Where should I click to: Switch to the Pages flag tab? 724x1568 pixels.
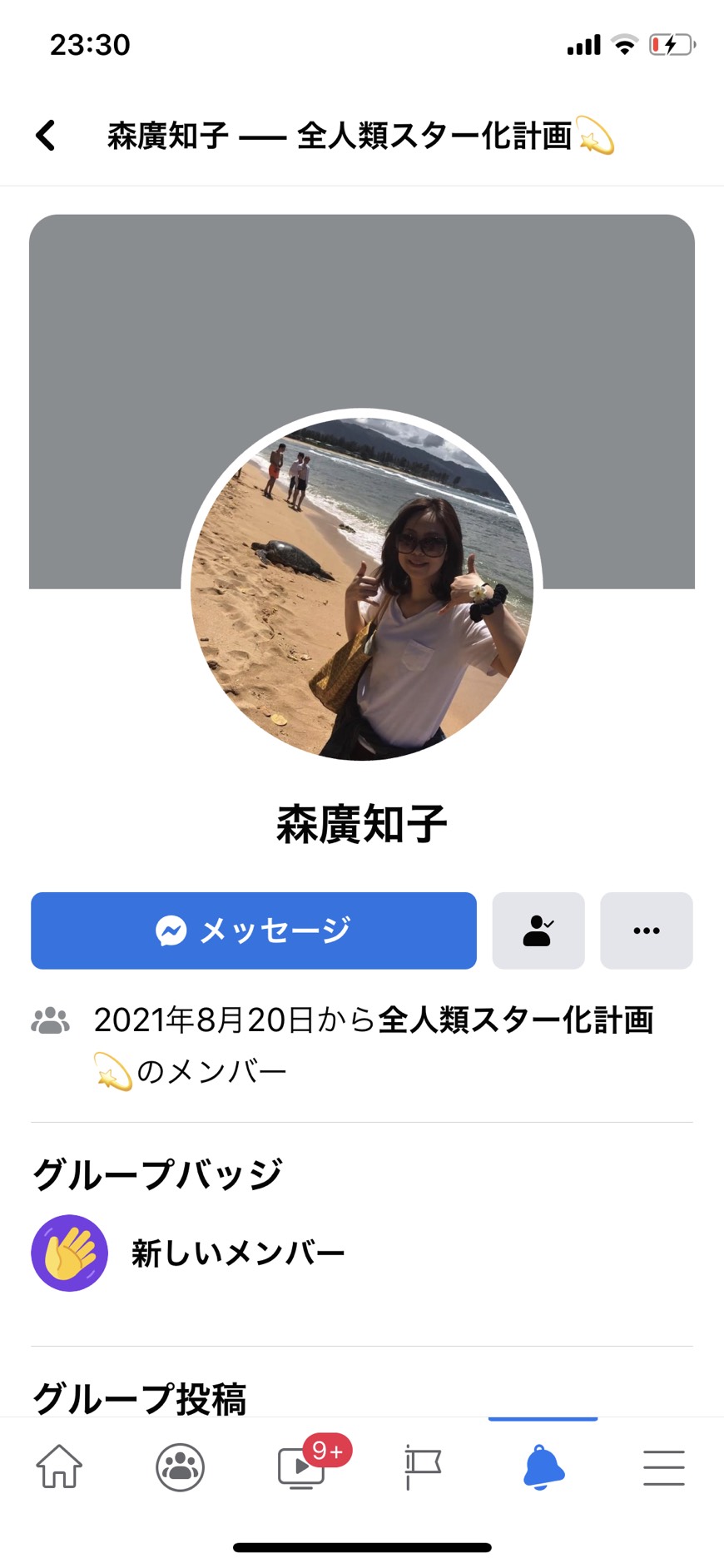coord(422,1466)
